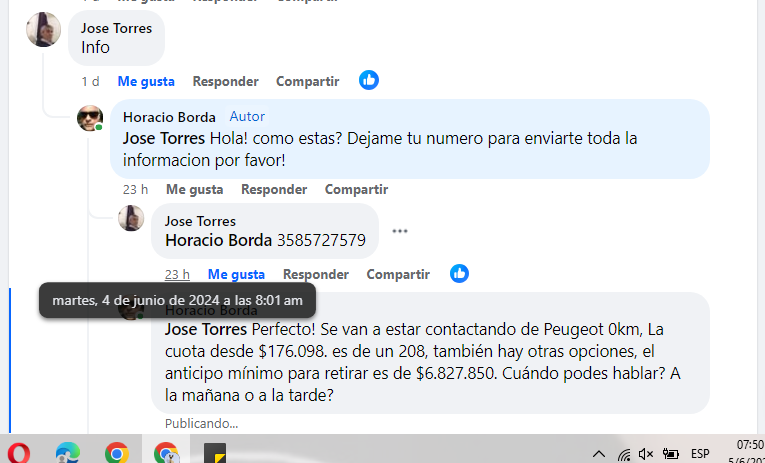Open like reactions on Jose Torres's Info comment
The image size is (765, 463).
(x=369, y=80)
